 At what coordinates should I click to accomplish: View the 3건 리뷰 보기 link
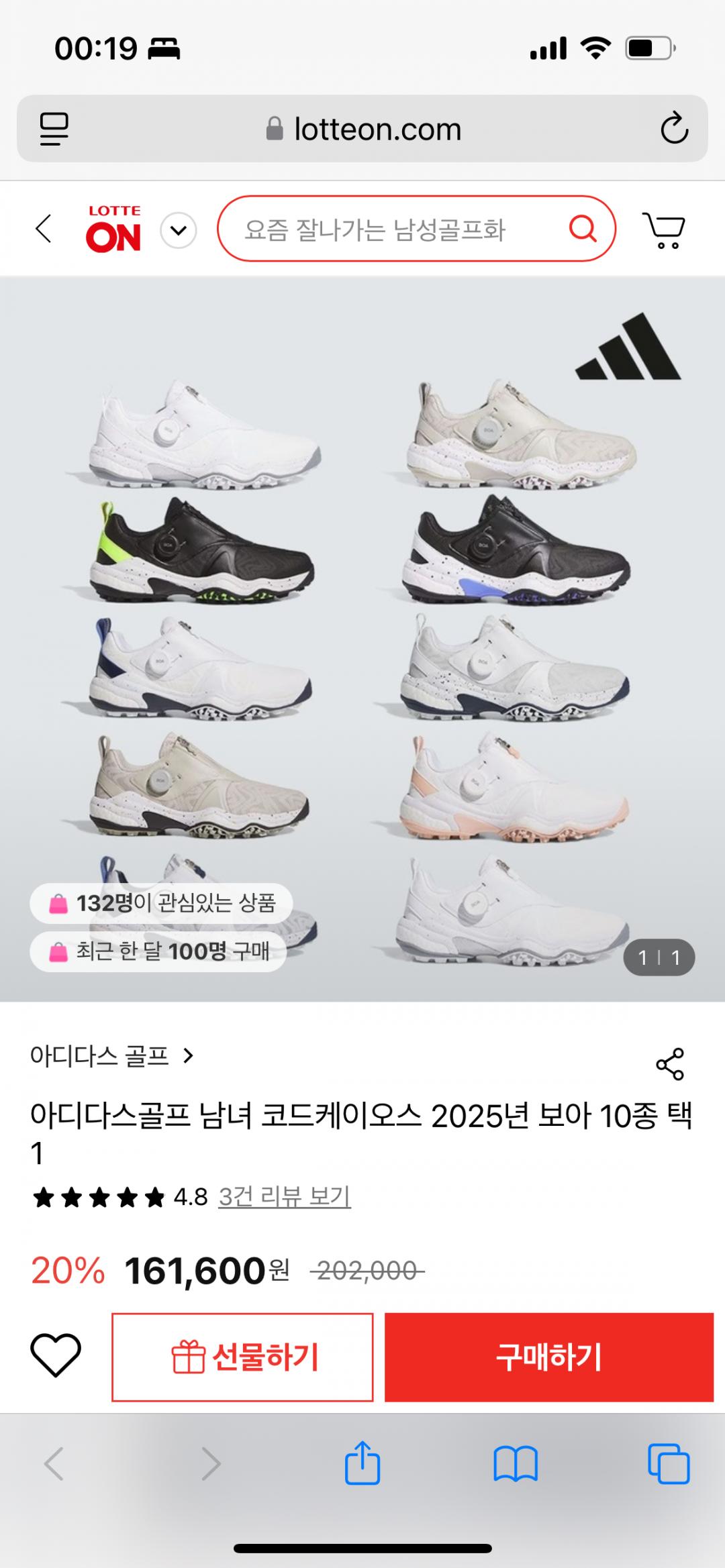(284, 1196)
